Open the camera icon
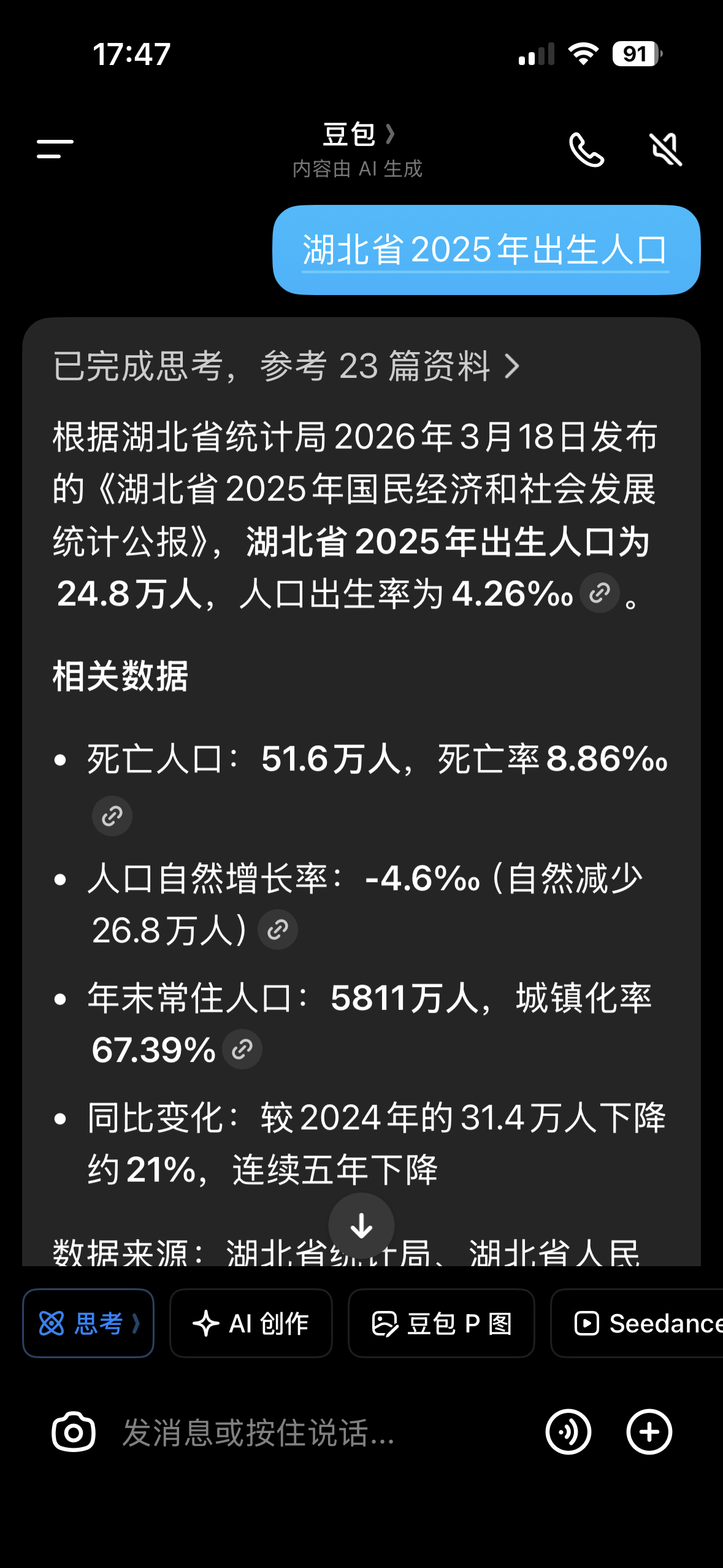 [x=74, y=1432]
